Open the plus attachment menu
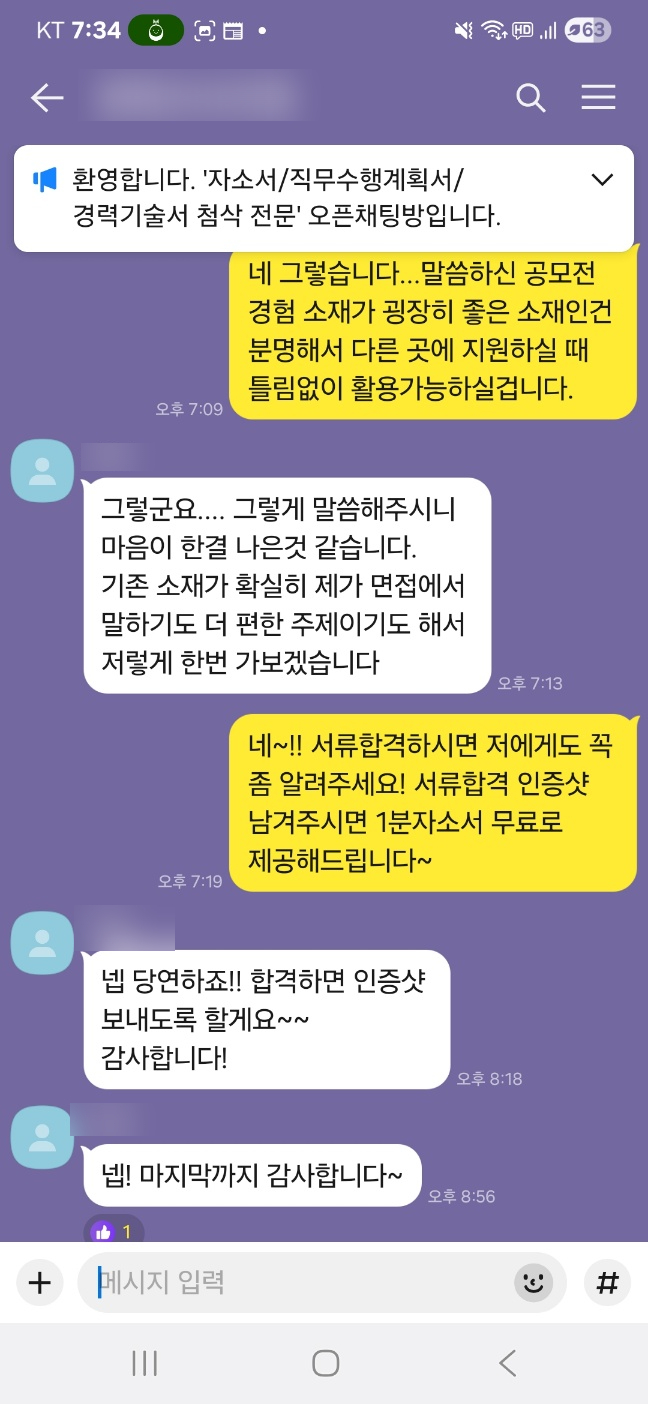648x1404 pixels. (39, 1283)
